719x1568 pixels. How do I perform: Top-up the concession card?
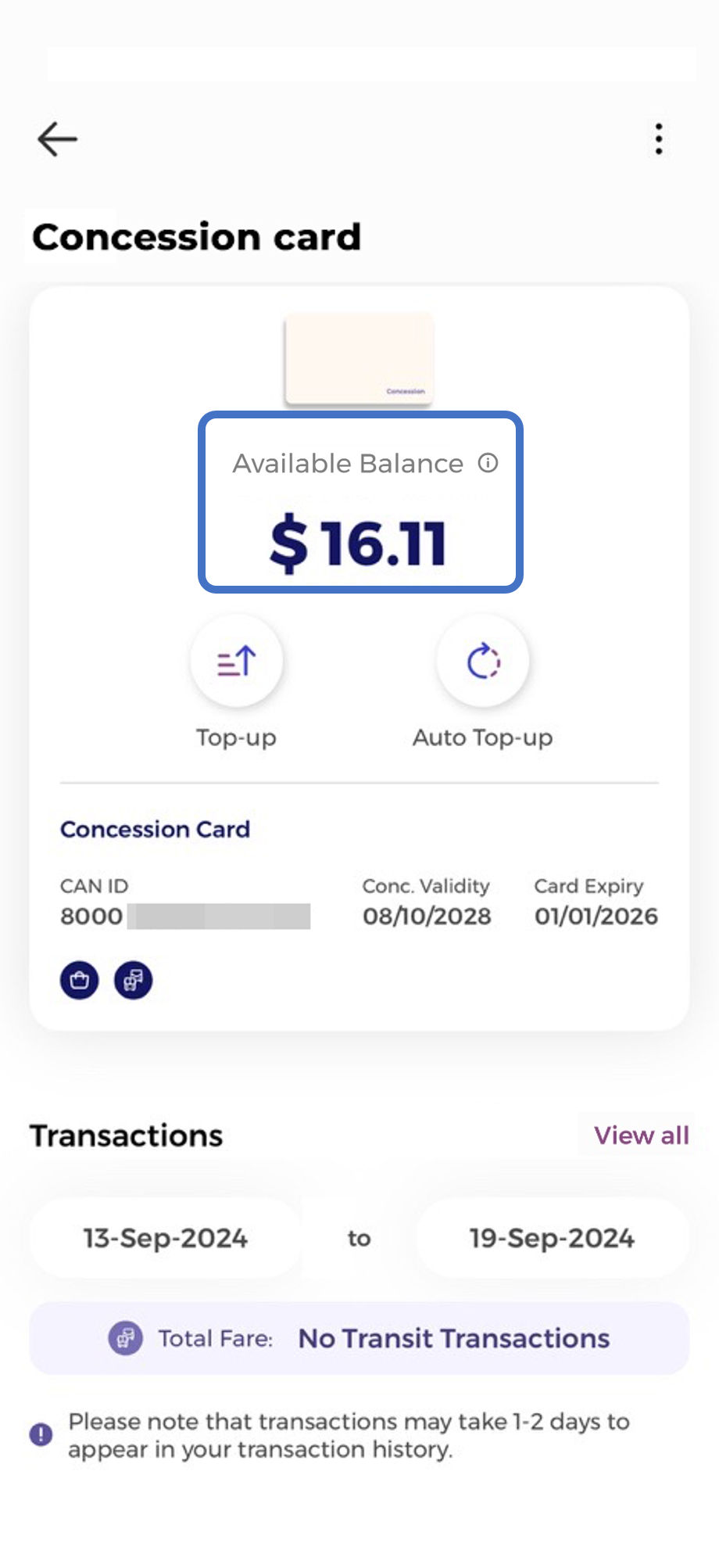236,662
